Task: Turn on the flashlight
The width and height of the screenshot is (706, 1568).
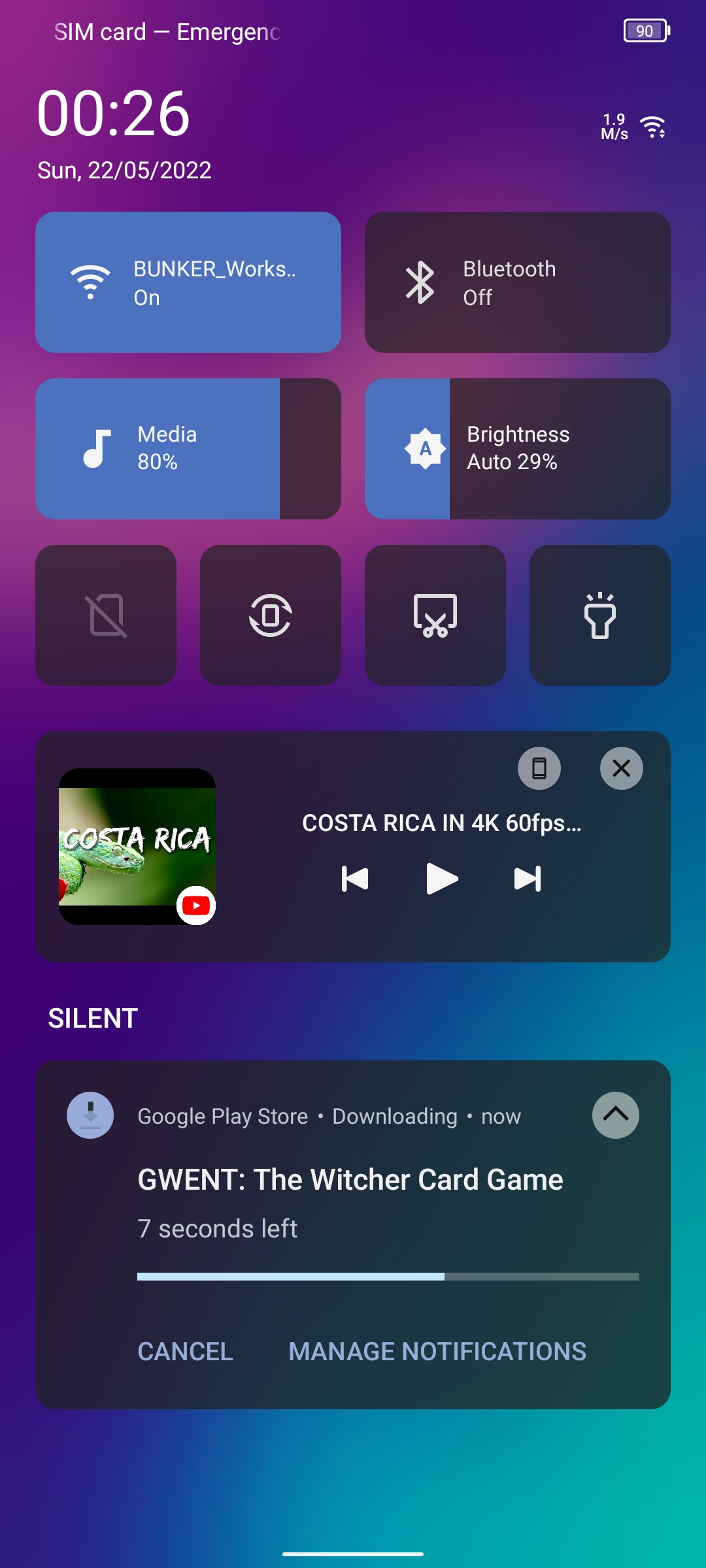Action: [600, 615]
